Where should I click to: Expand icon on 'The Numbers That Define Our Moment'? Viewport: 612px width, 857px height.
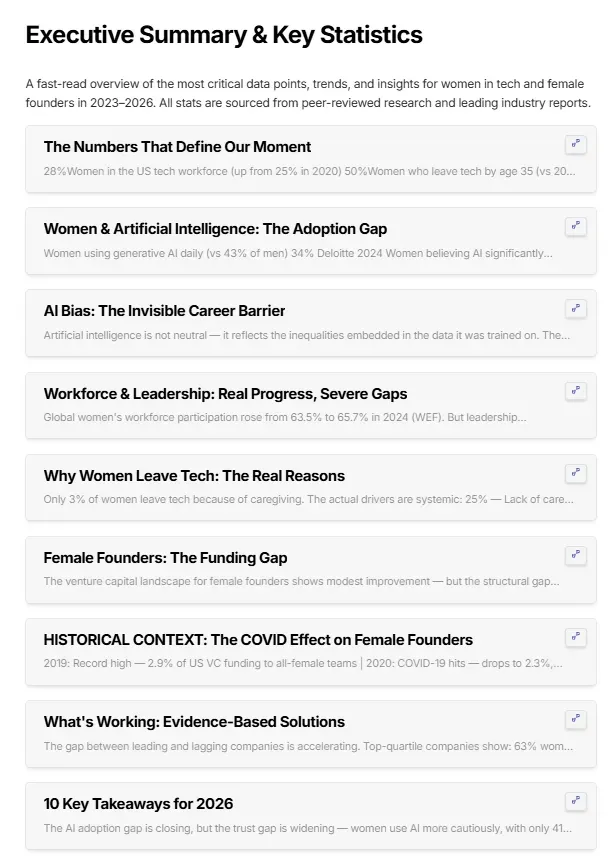(x=575, y=144)
